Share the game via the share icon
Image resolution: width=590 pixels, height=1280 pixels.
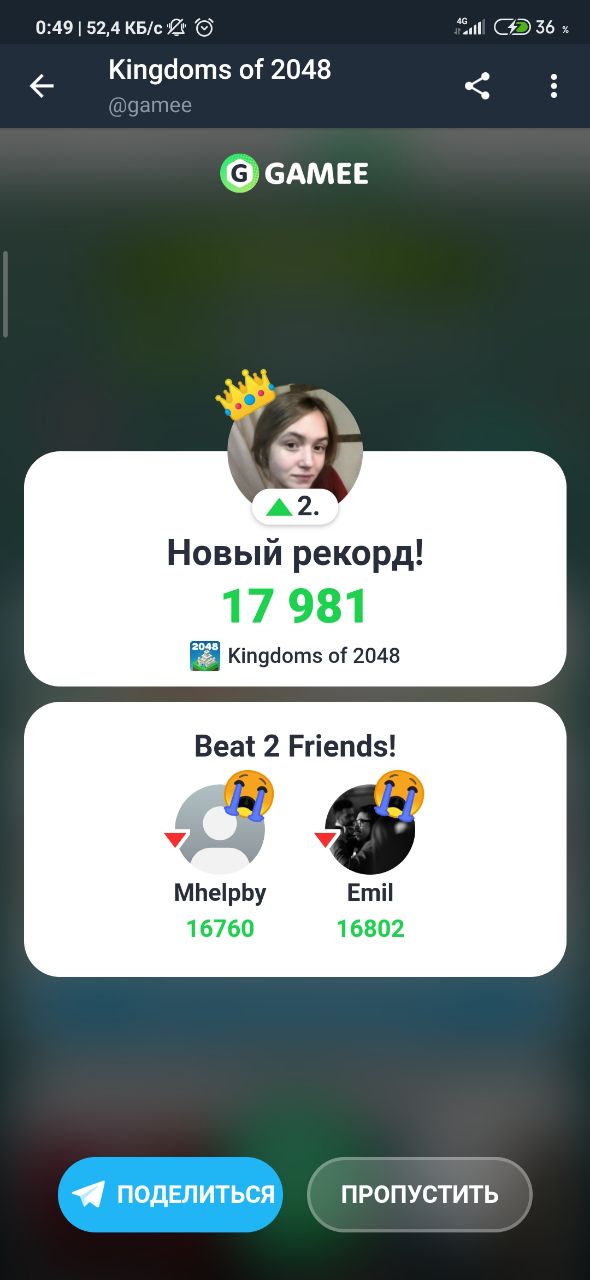(478, 86)
